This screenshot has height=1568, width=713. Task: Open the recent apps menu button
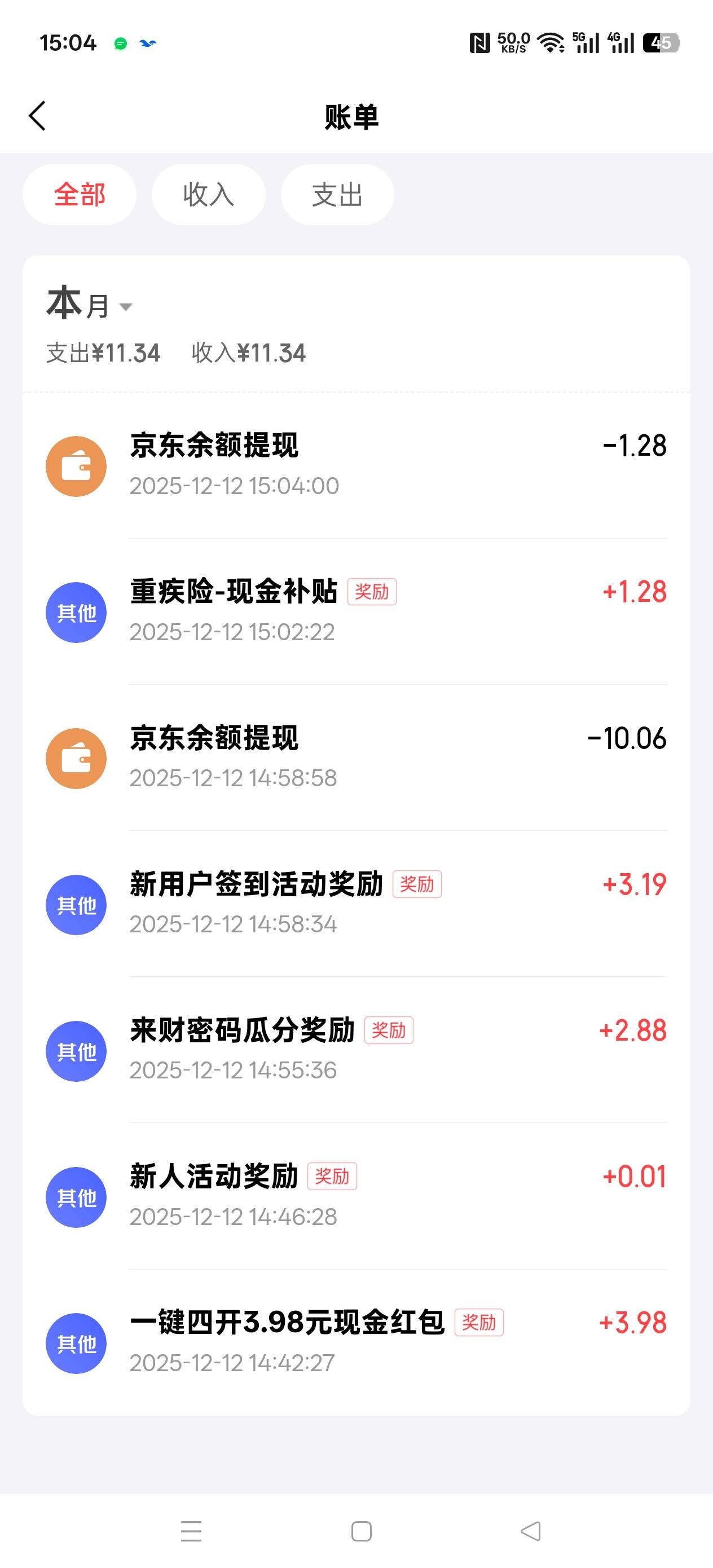point(191,1531)
